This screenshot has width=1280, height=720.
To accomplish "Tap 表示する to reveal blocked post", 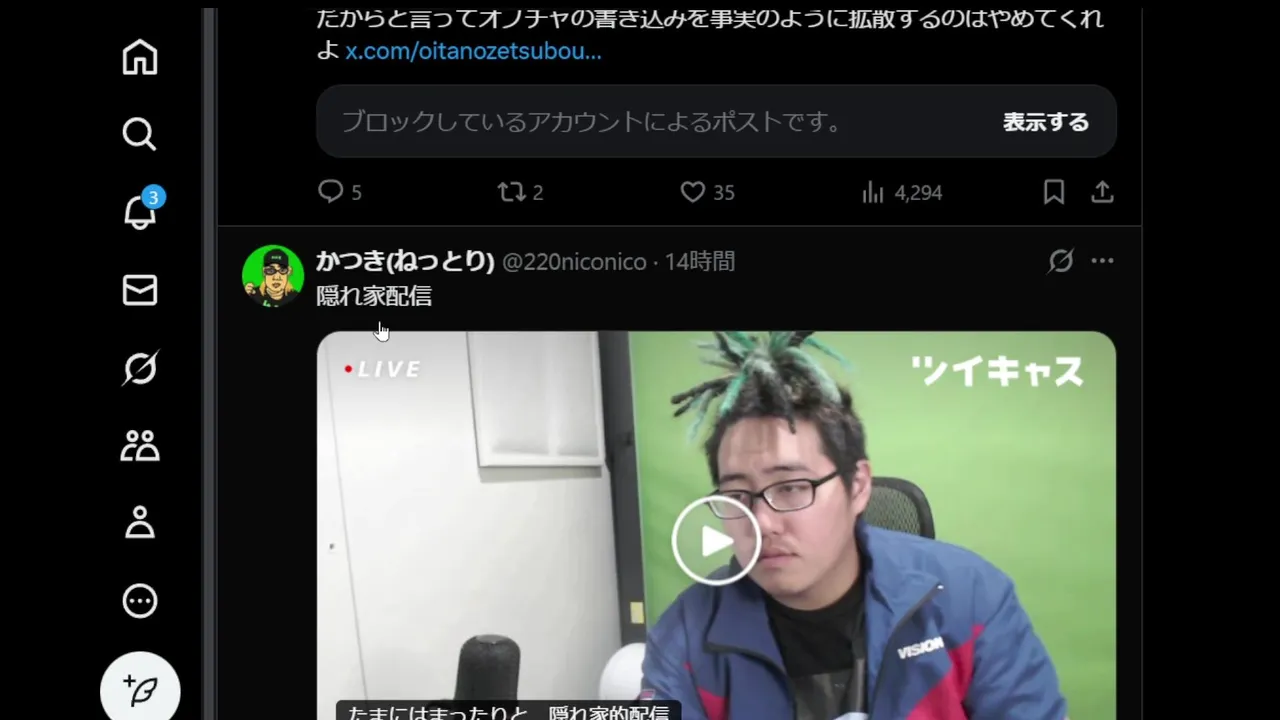I will click(1045, 122).
